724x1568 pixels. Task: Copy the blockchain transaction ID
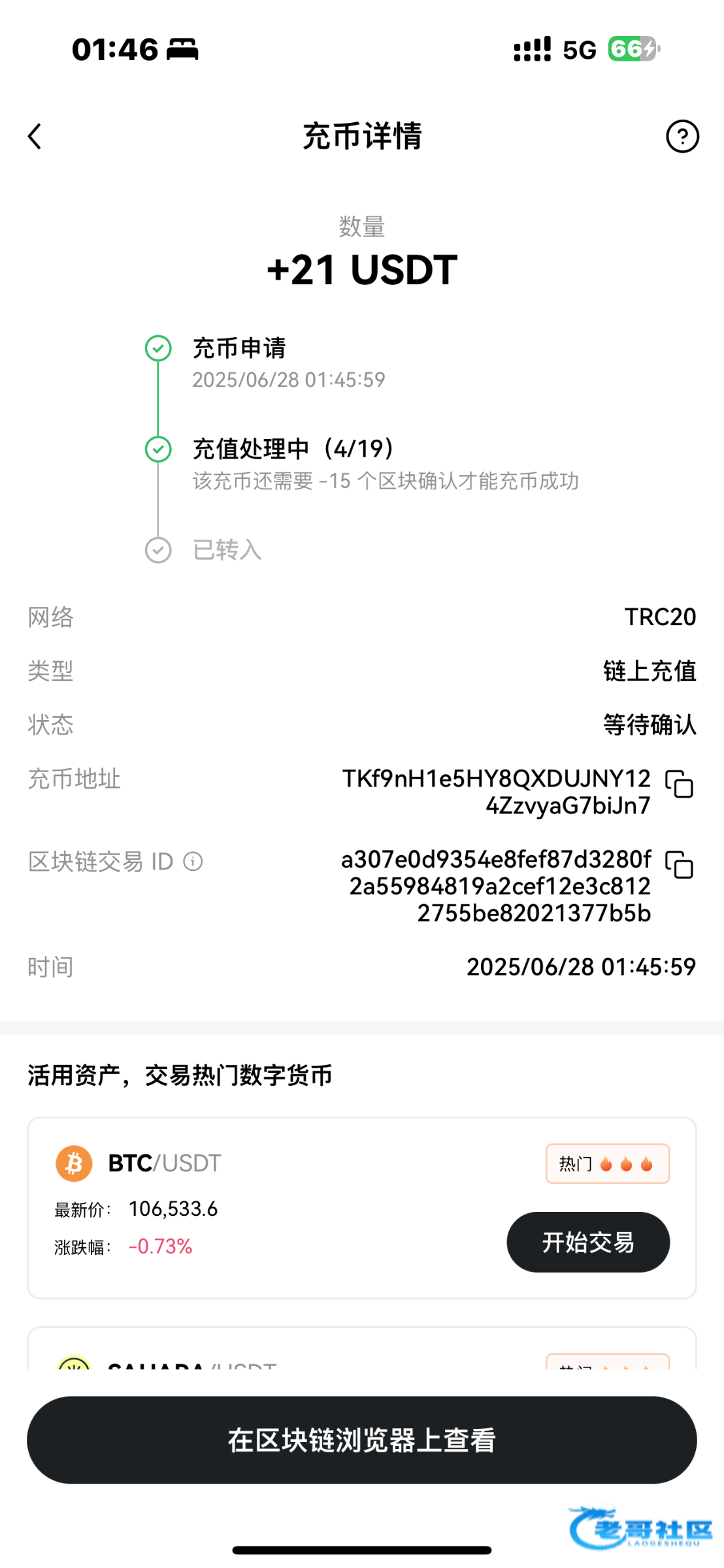pos(680,864)
